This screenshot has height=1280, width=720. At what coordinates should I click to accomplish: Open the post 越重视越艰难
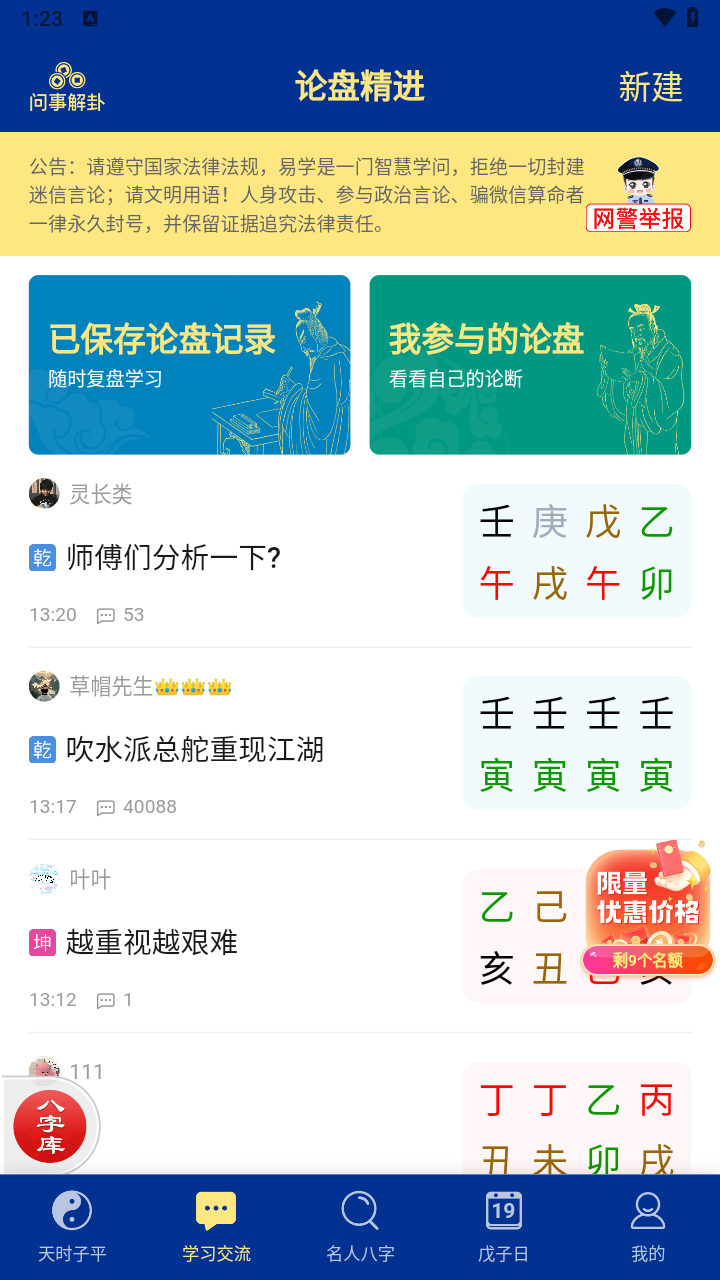[152, 942]
